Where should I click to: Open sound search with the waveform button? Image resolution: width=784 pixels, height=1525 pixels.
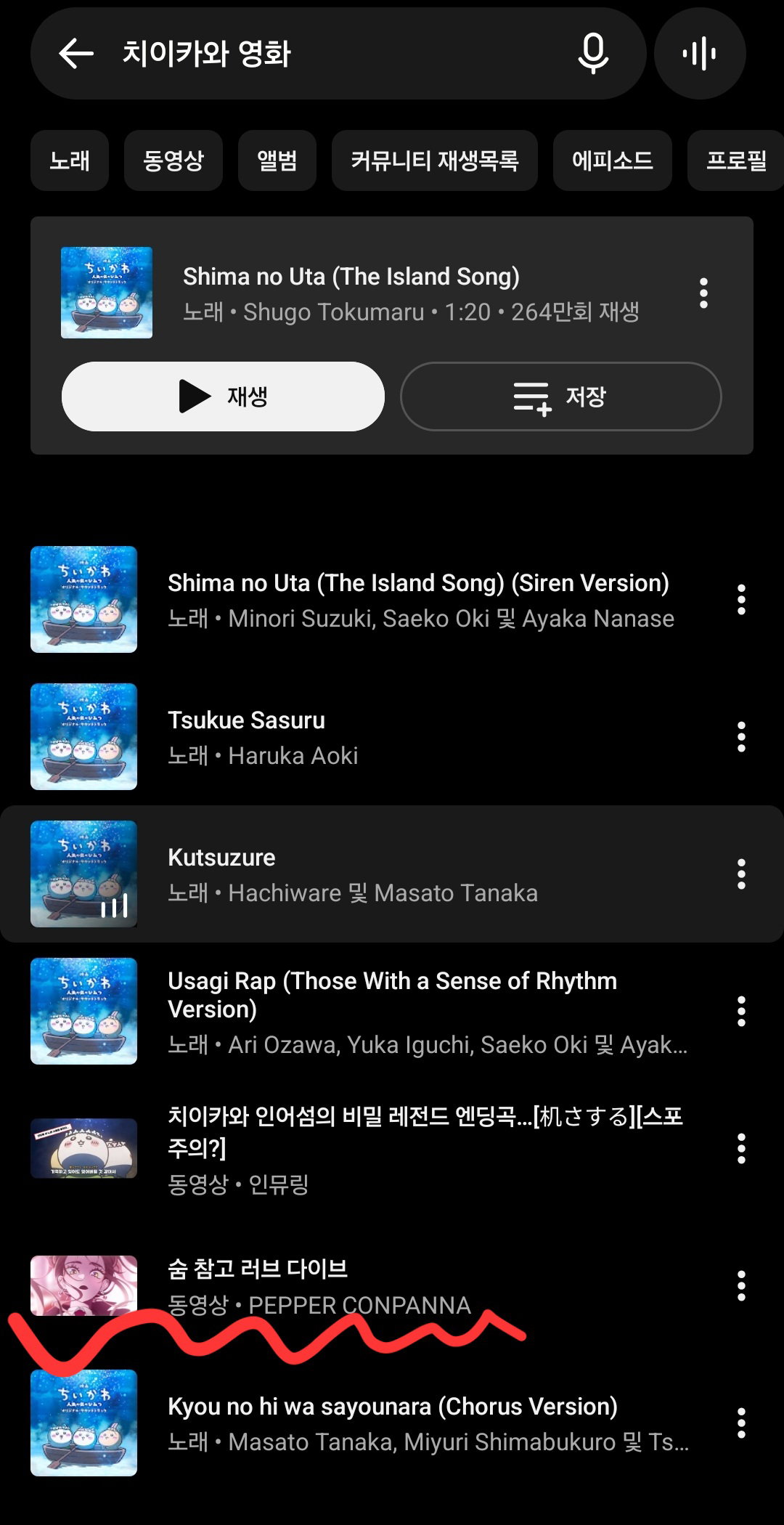click(700, 54)
